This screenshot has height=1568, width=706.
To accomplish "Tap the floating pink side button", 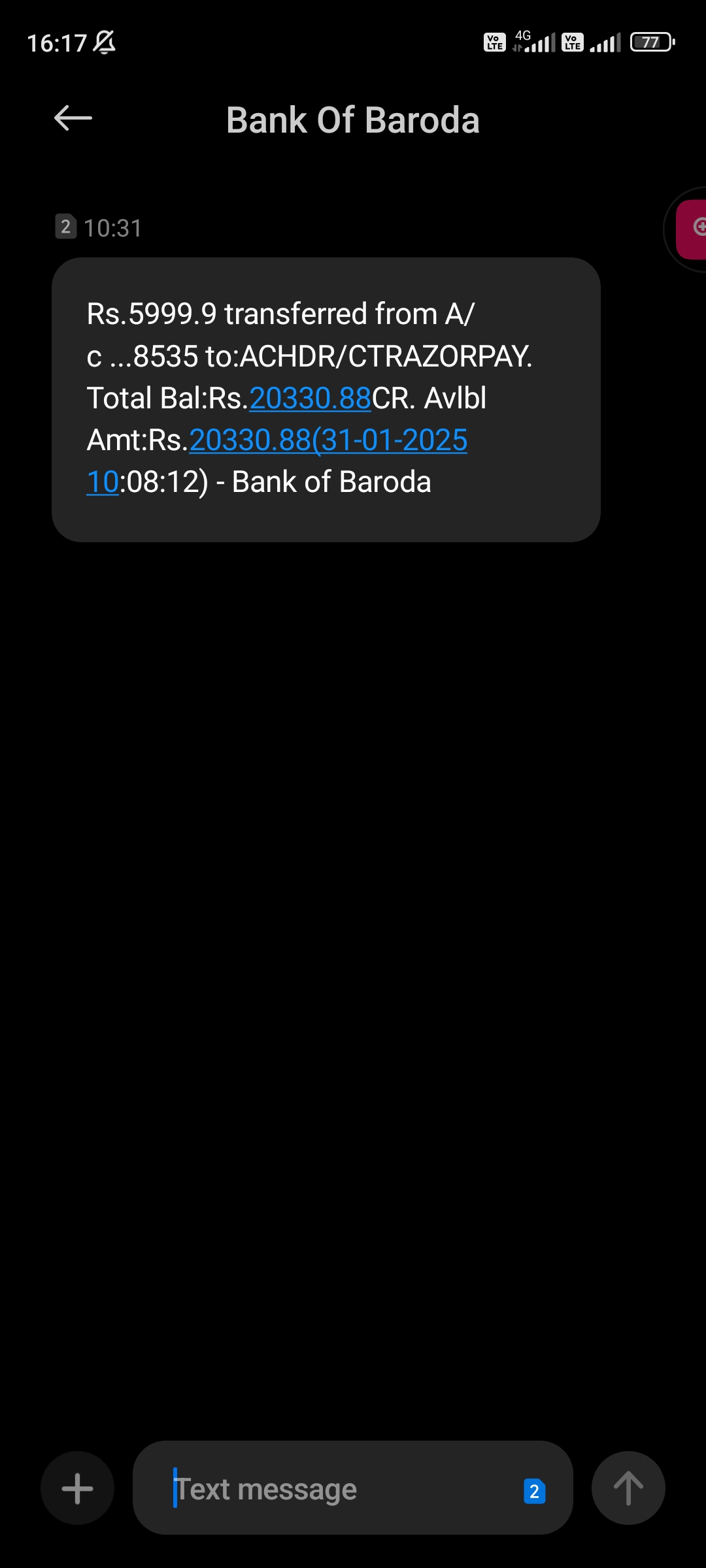I will pyautogui.click(x=692, y=229).
